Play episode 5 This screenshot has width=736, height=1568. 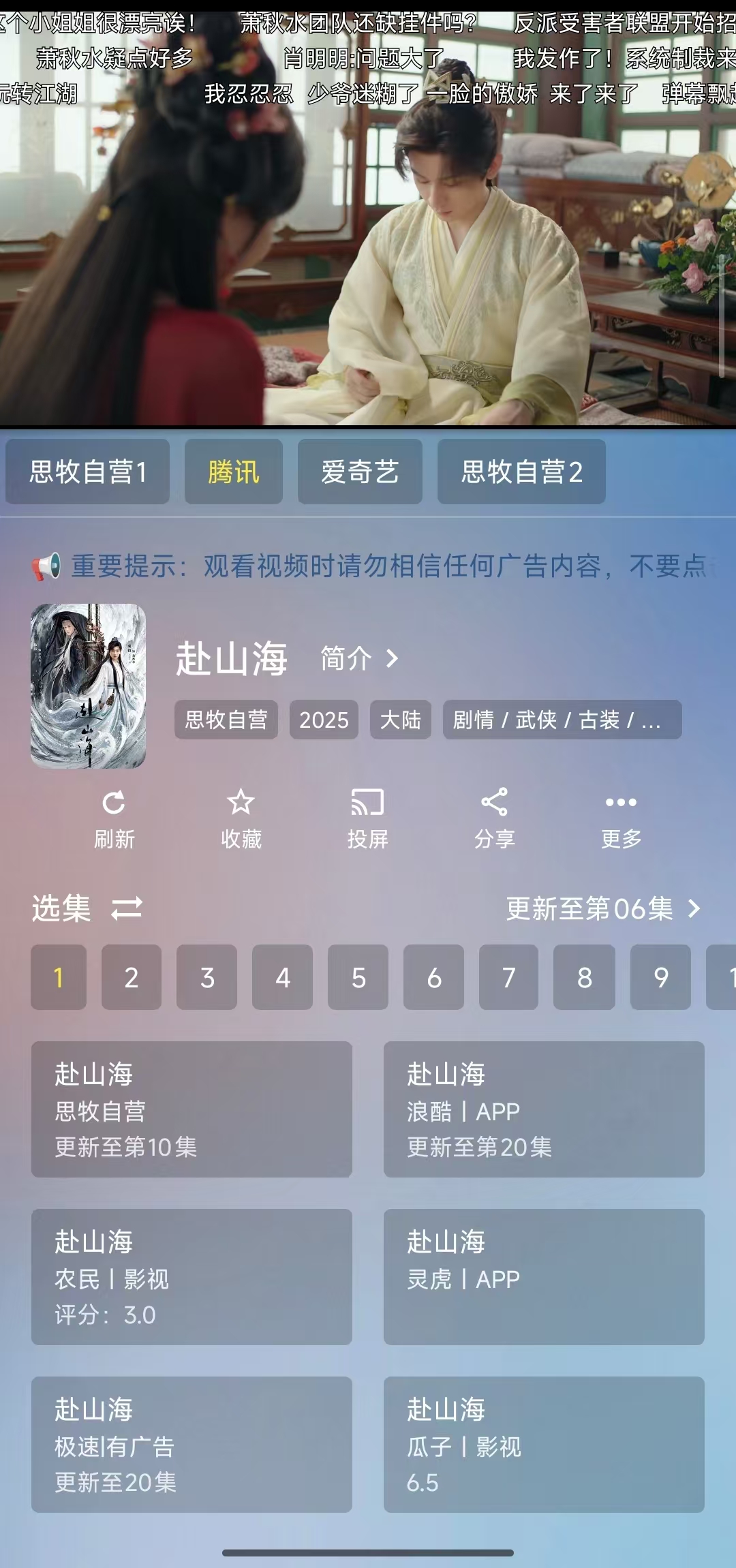click(x=358, y=977)
